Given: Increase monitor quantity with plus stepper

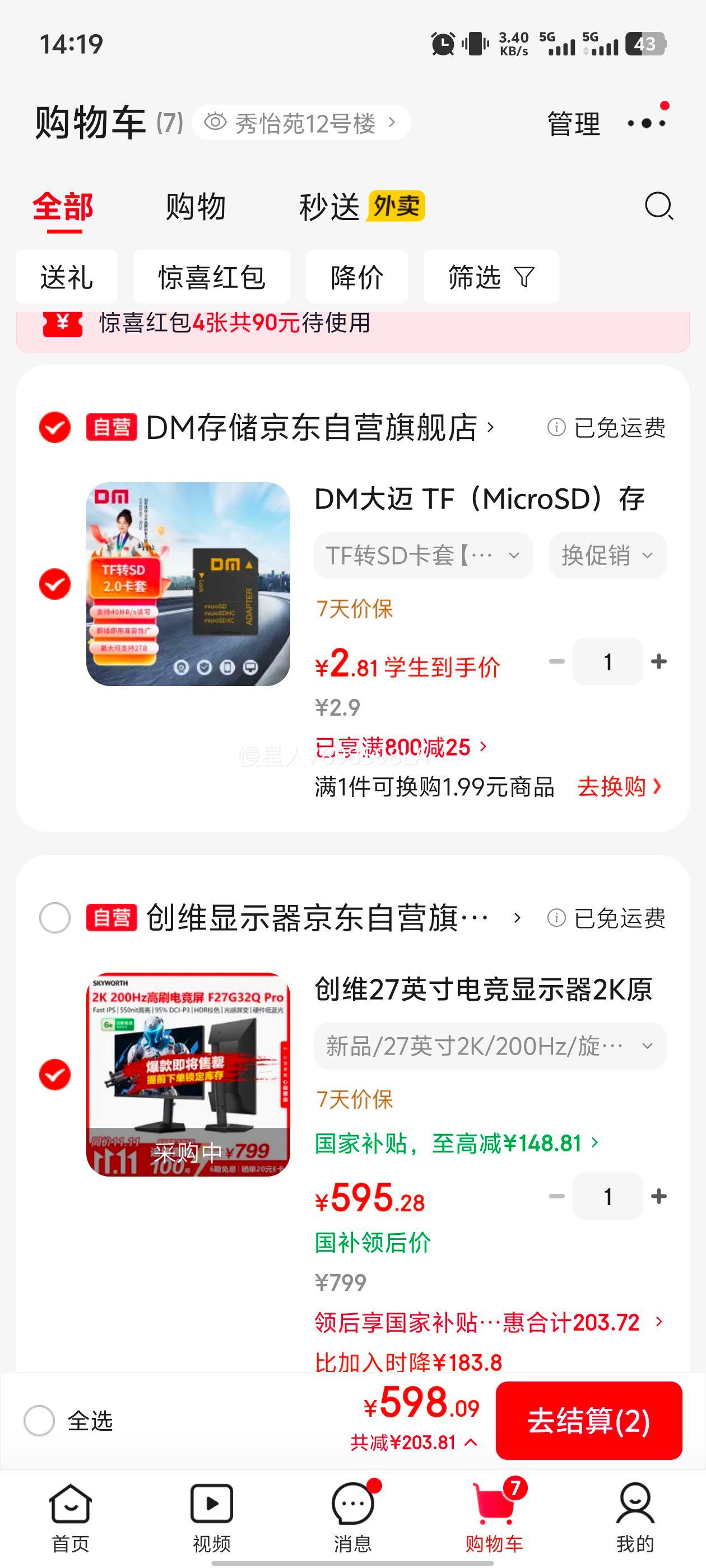Looking at the screenshot, I should coord(659,1196).
